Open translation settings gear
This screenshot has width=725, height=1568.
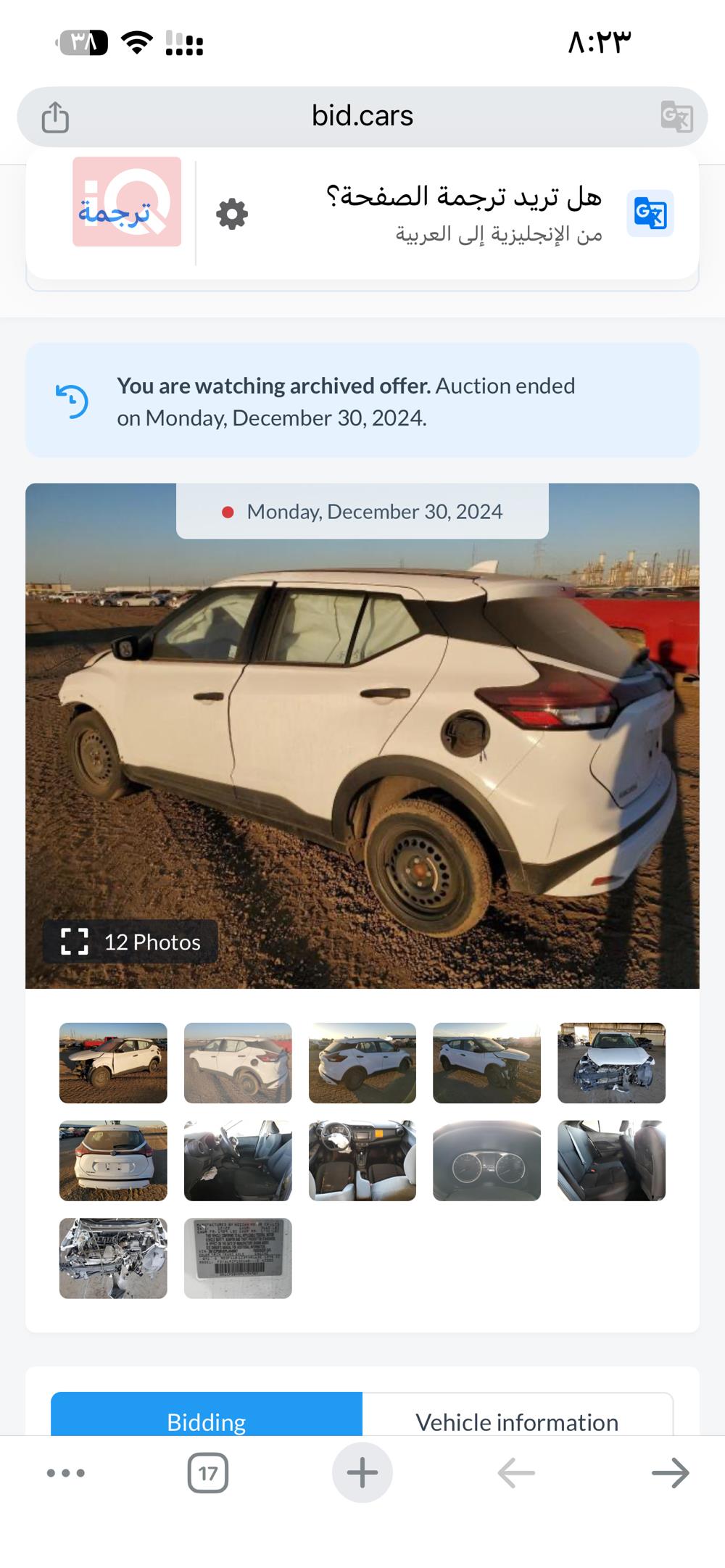(232, 215)
